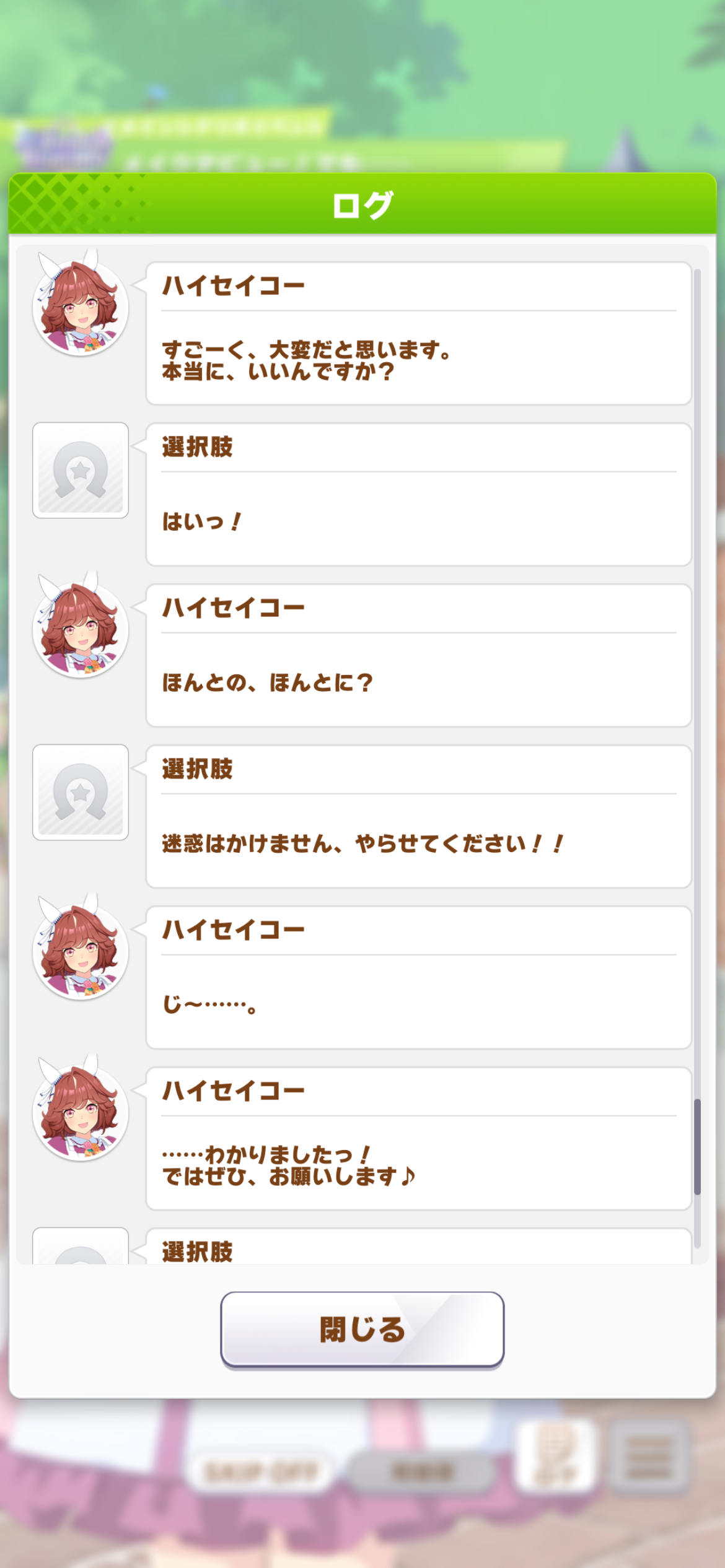The height and width of the screenshot is (1568, 725).
Task: Tap the log's vertical scrollbar
Action: [697, 1146]
